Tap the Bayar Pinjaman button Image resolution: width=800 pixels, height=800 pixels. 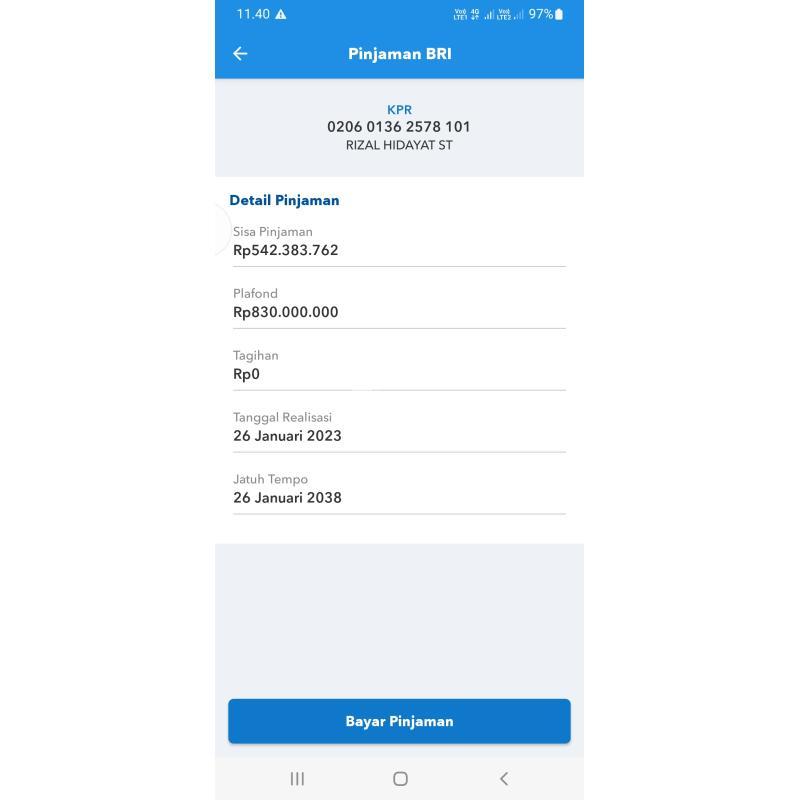[x=399, y=721]
